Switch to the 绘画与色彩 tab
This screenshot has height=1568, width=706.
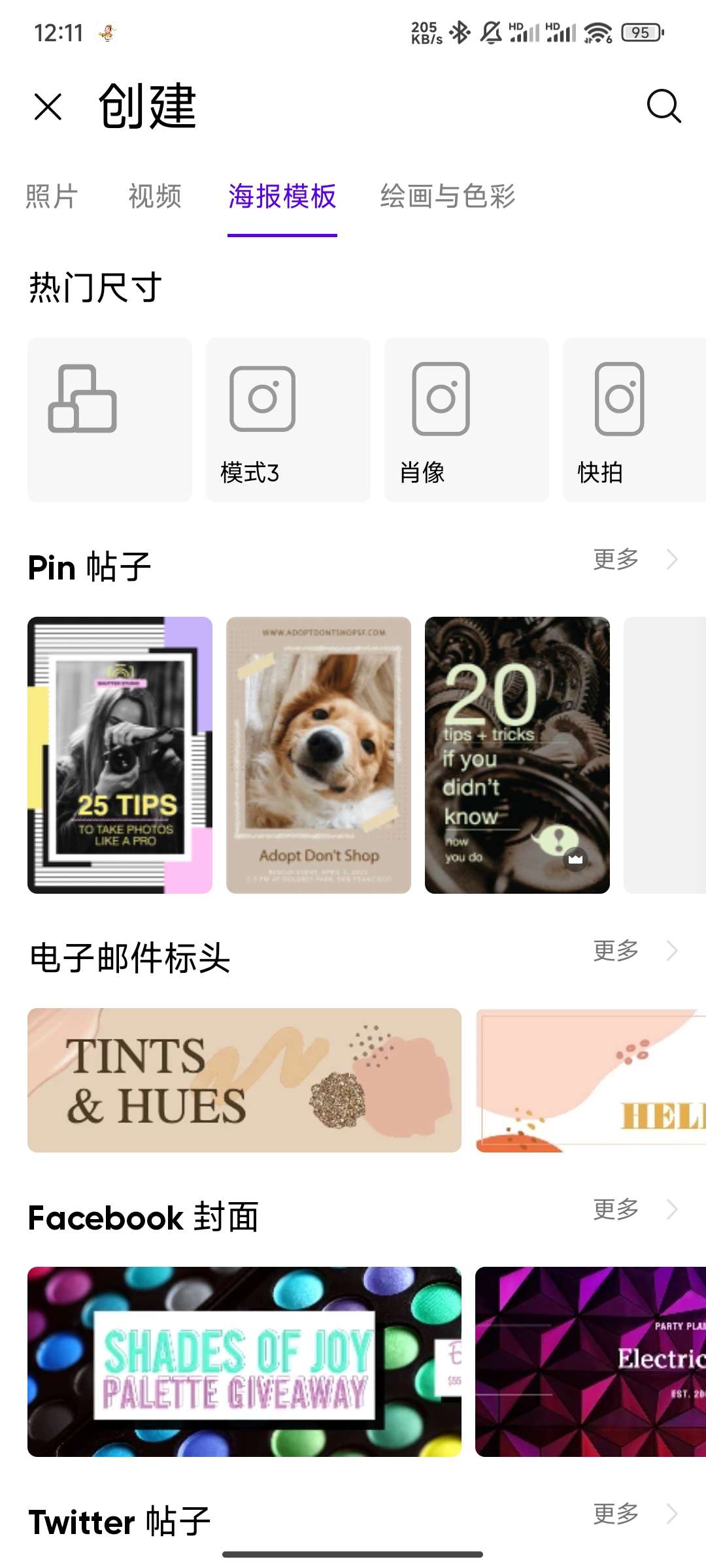[448, 196]
